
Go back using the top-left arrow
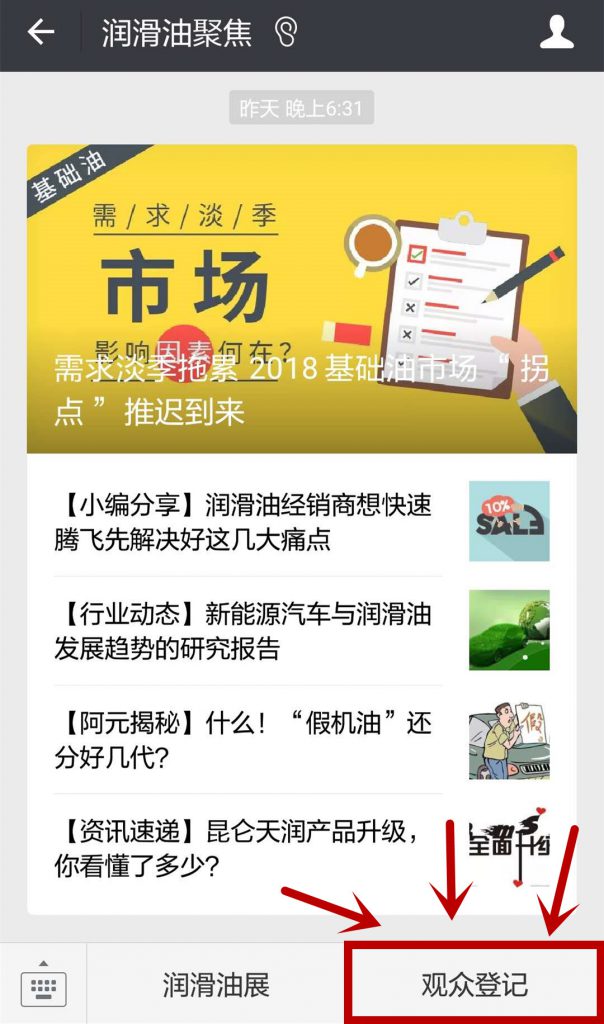[x=40, y=33]
